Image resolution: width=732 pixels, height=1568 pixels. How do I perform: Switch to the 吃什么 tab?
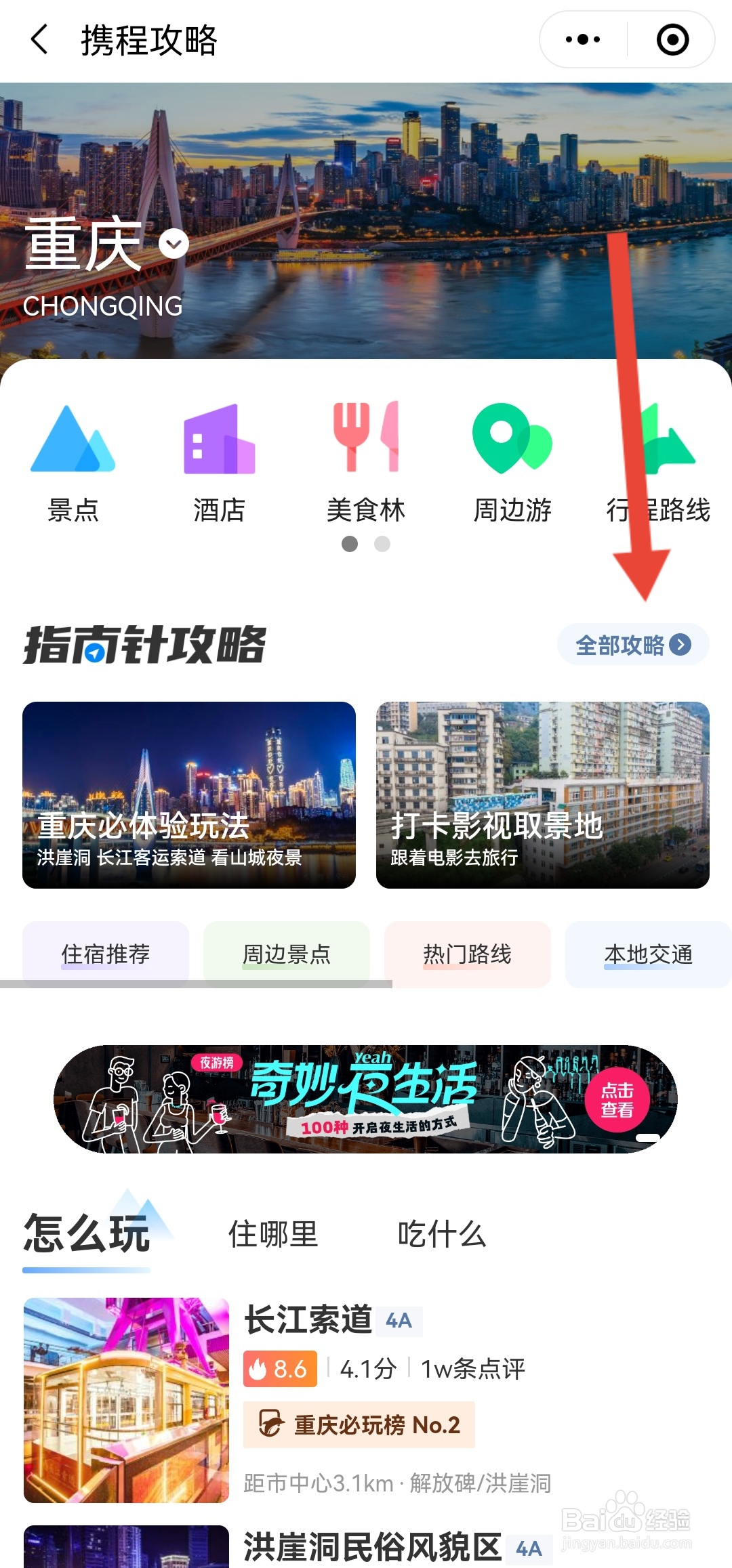(x=441, y=1234)
